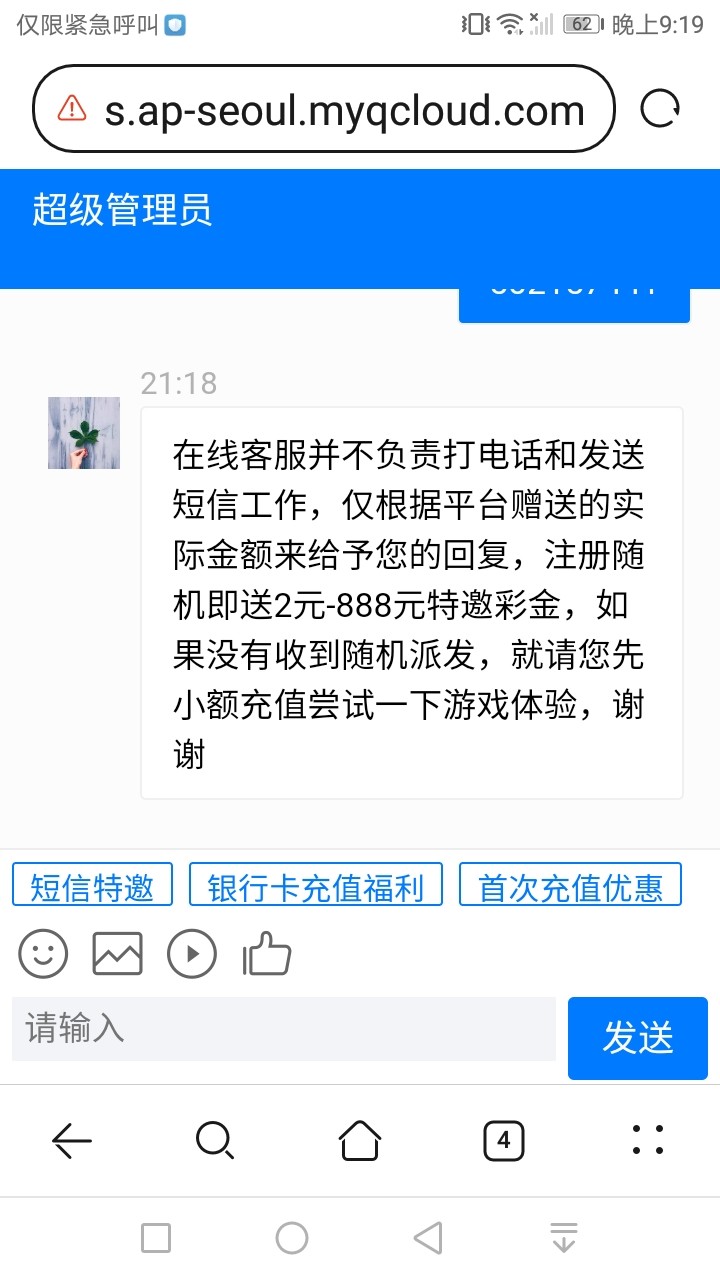This screenshot has height=1280, width=720.
Task: Tap the 银行卡充值福利 quick reply
Action: click(316, 884)
